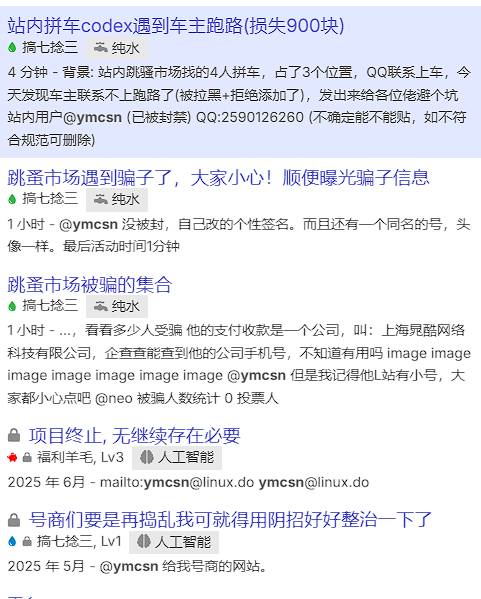Screen dimensions: 481x599
Task: Open the 福利羊毛, Lv3 category
Action: tap(66, 457)
